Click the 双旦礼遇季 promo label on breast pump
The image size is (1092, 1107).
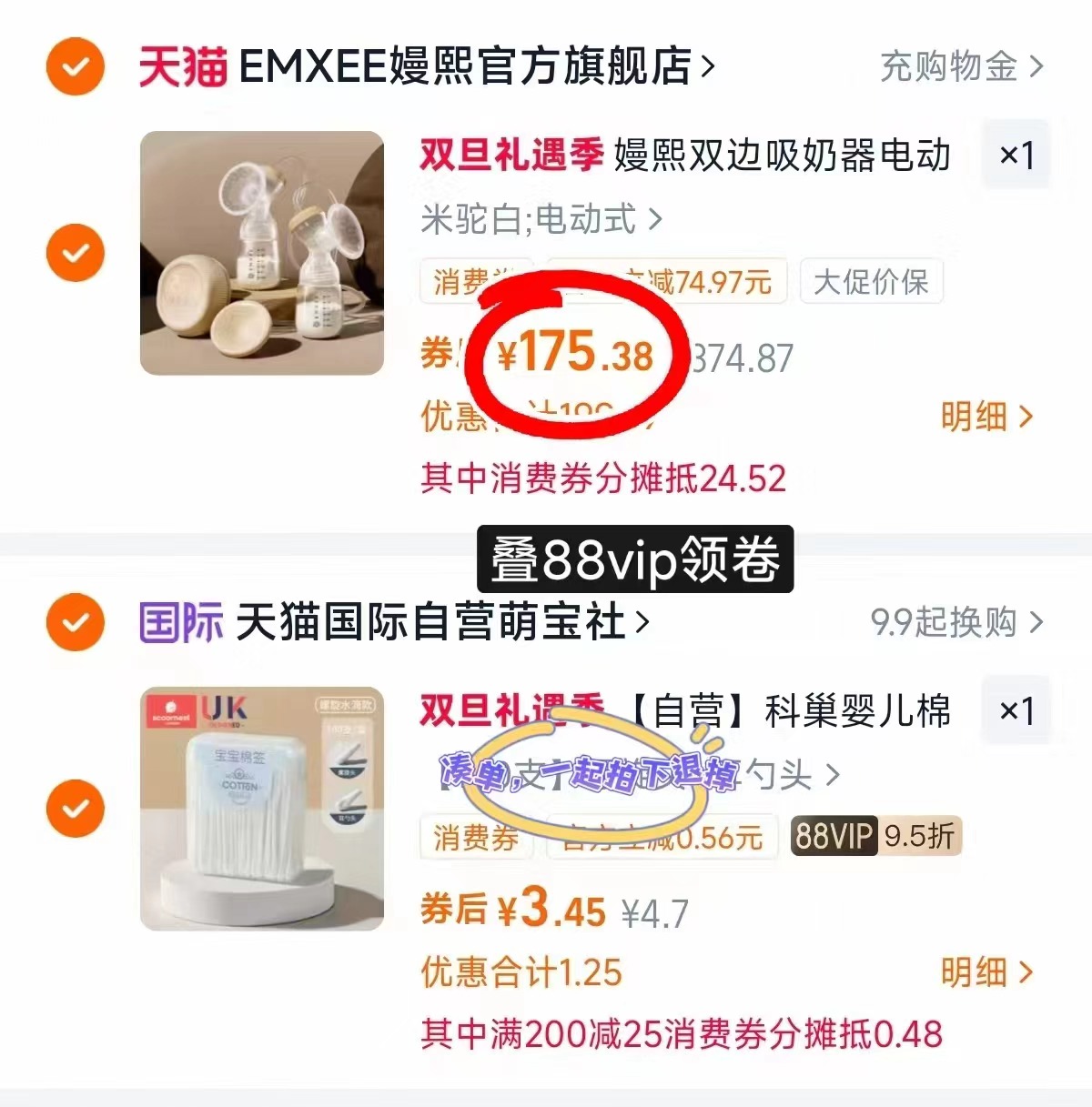[510, 156]
